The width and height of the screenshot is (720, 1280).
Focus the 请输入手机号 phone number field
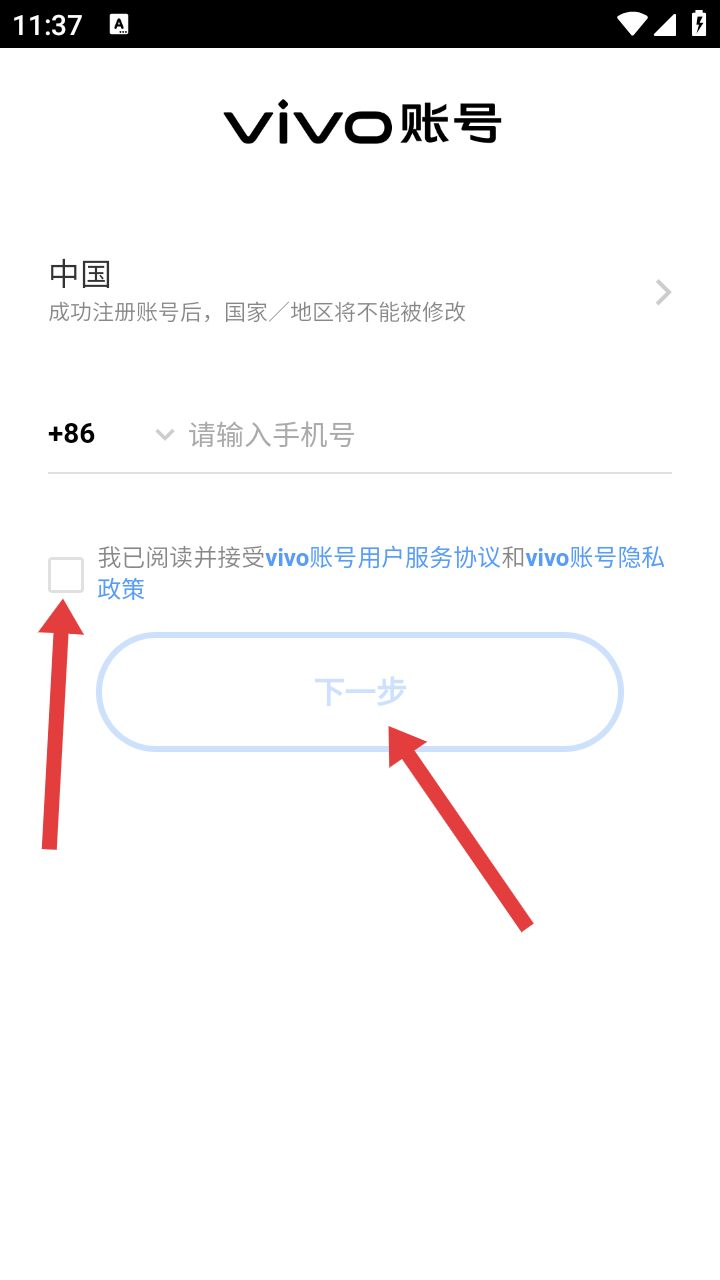coord(430,435)
